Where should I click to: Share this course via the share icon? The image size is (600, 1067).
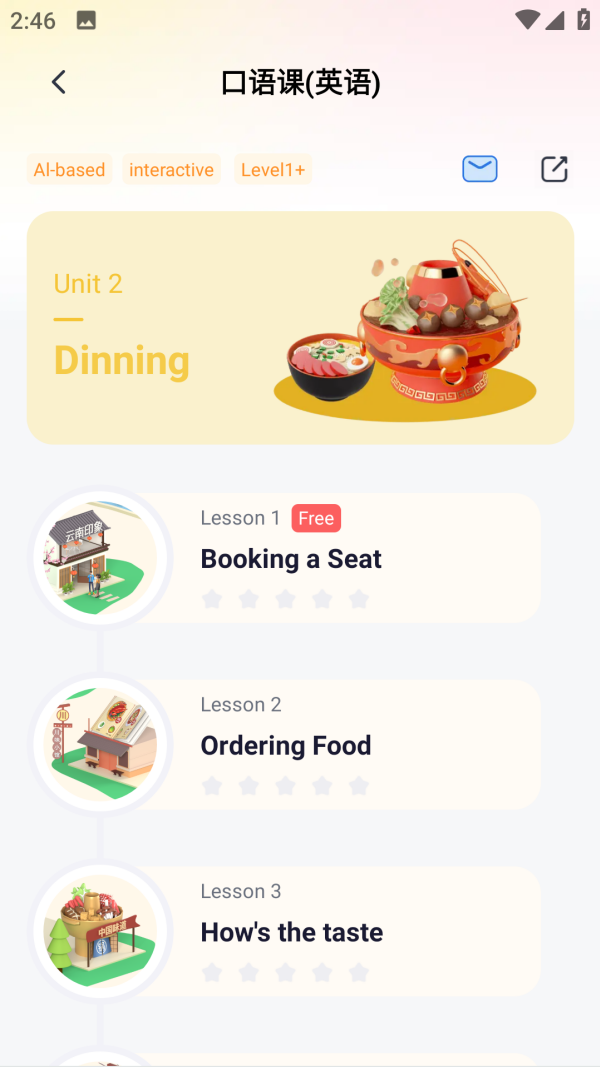point(554,170)
